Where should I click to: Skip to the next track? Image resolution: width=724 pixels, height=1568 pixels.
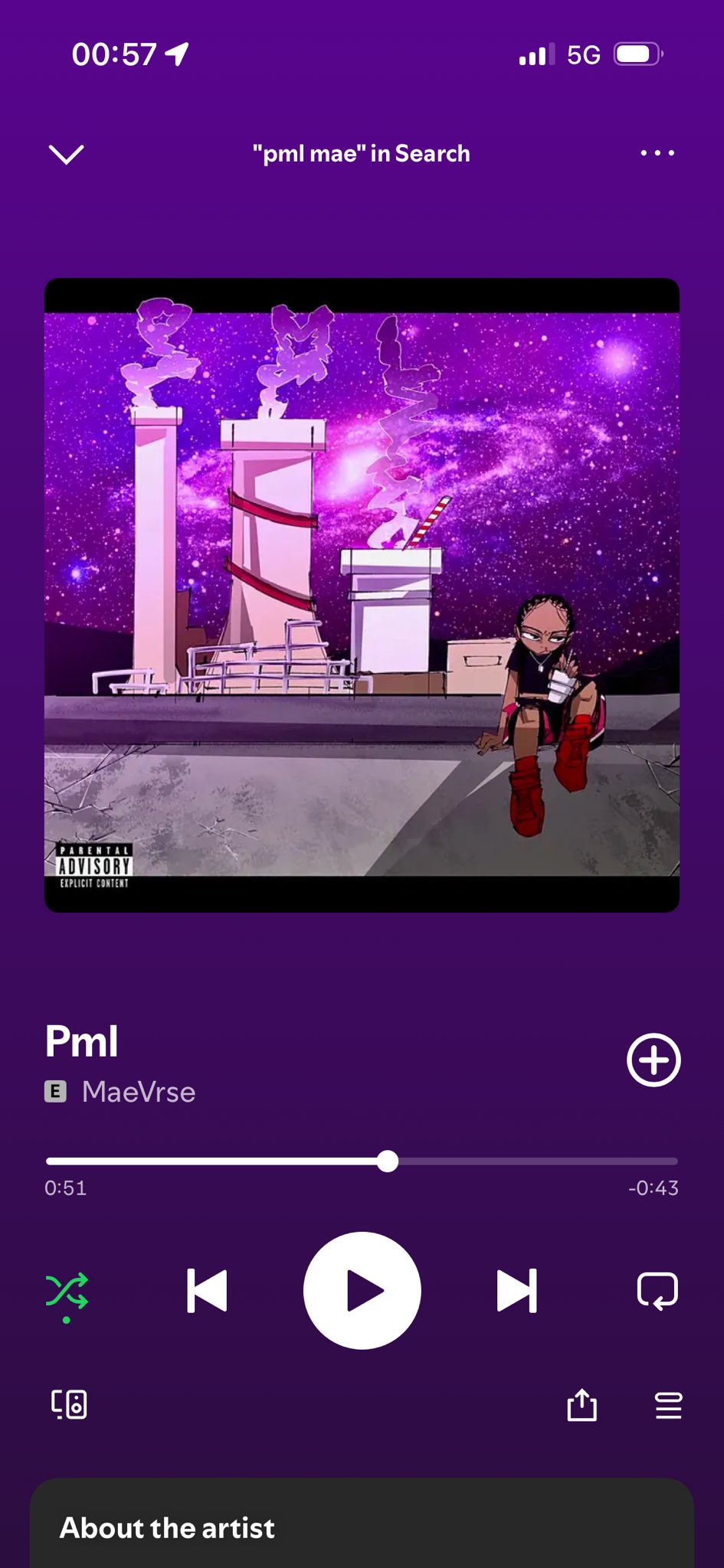(516, 1291)
